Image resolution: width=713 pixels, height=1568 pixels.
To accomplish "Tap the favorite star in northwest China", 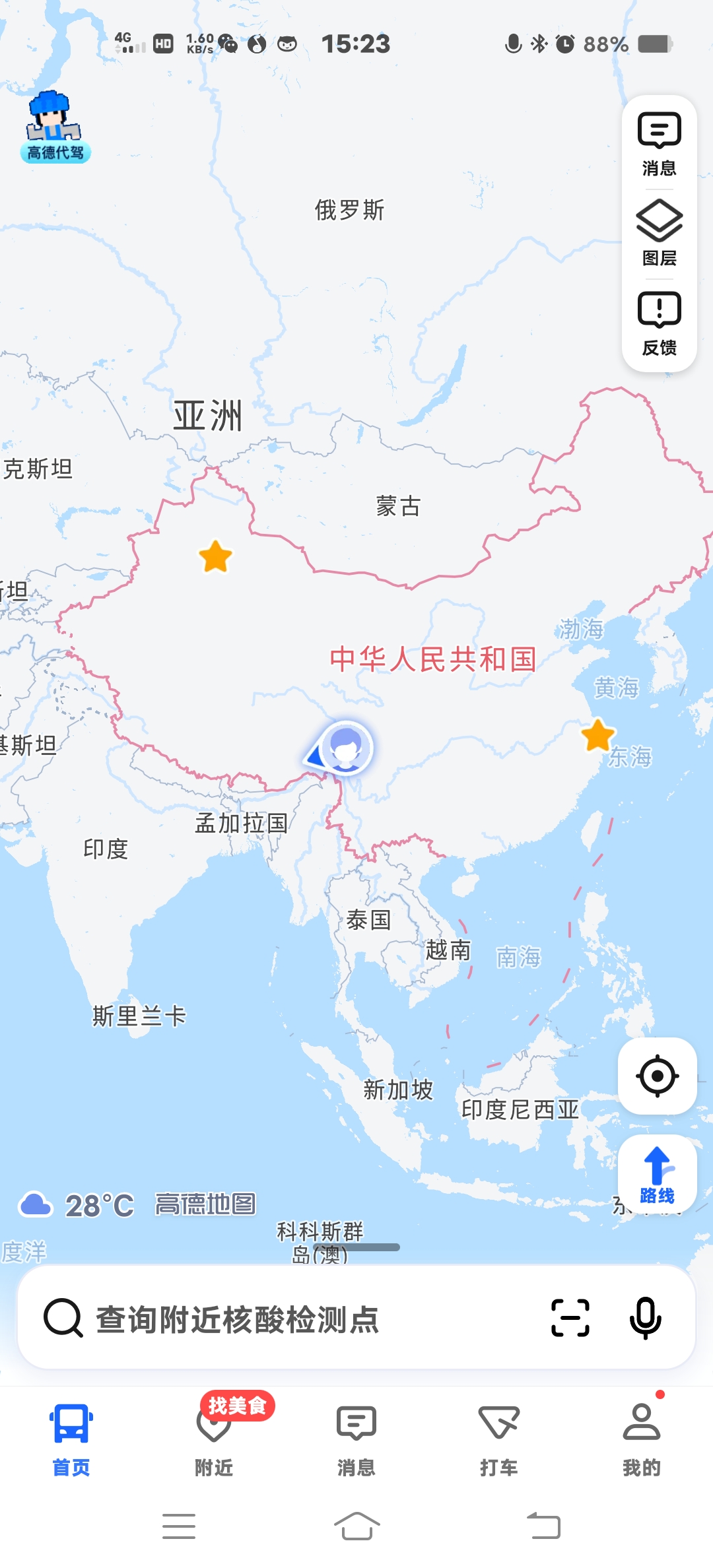I will 215,556.
